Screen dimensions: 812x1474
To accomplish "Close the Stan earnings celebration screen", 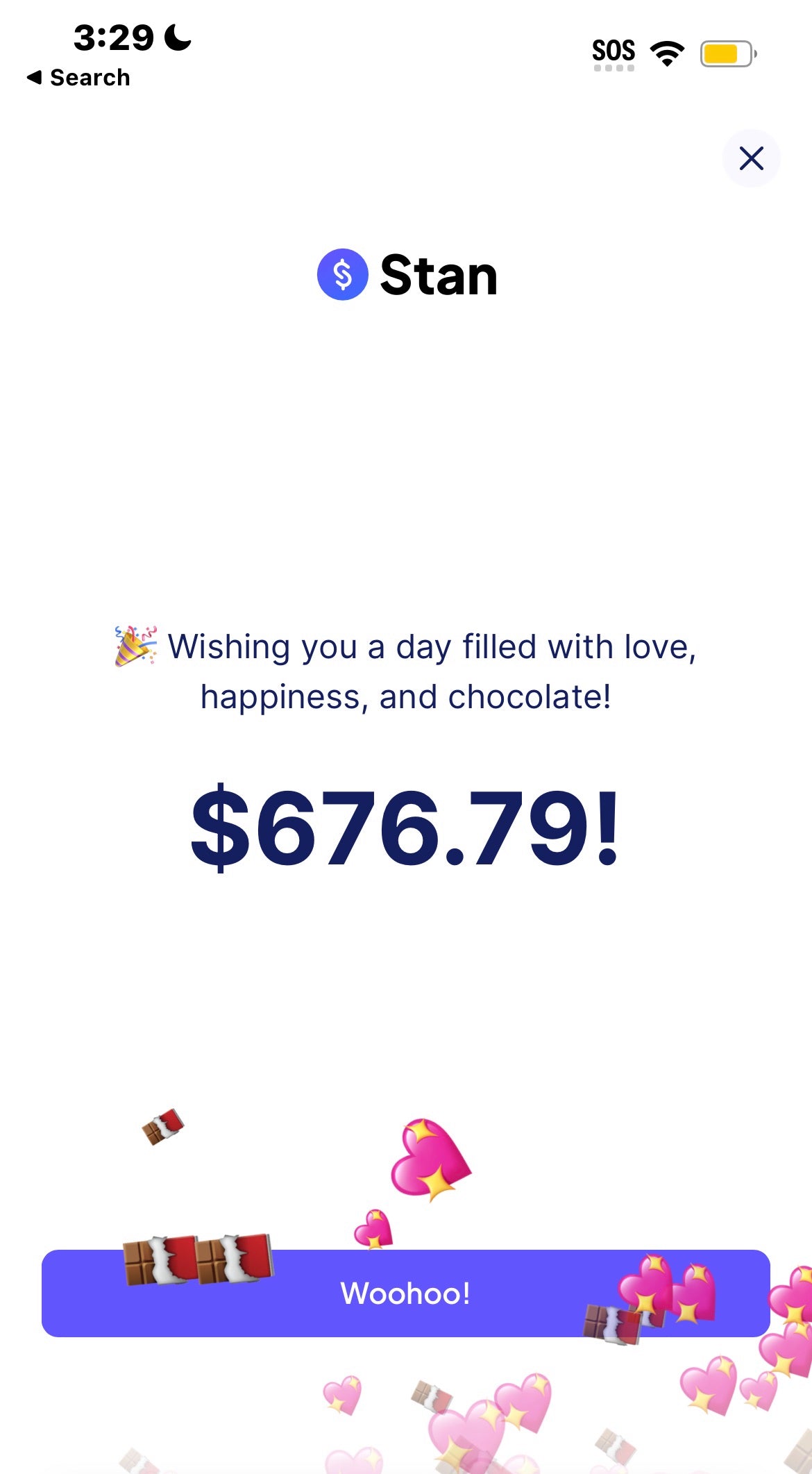I will (x=751, y=158).
